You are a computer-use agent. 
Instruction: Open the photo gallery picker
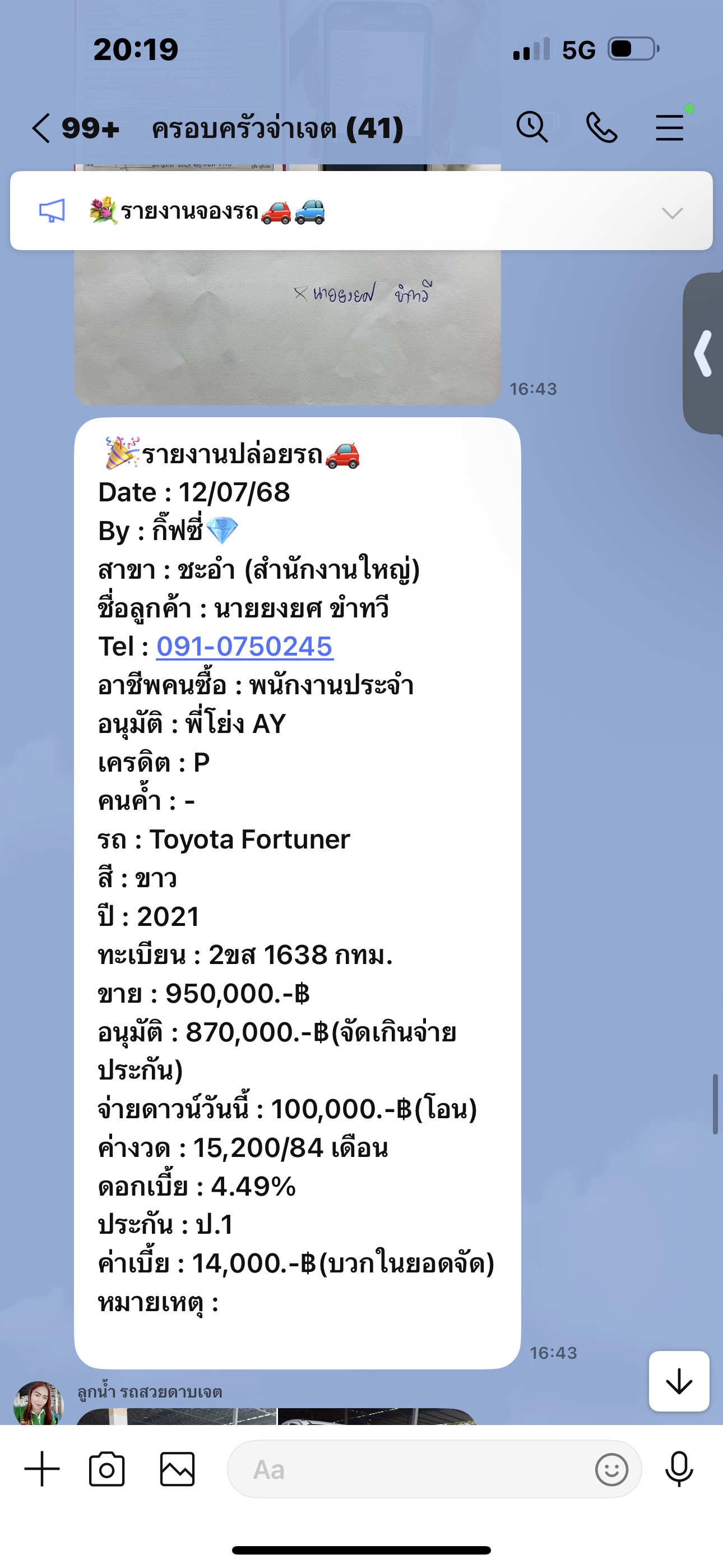177,1469
